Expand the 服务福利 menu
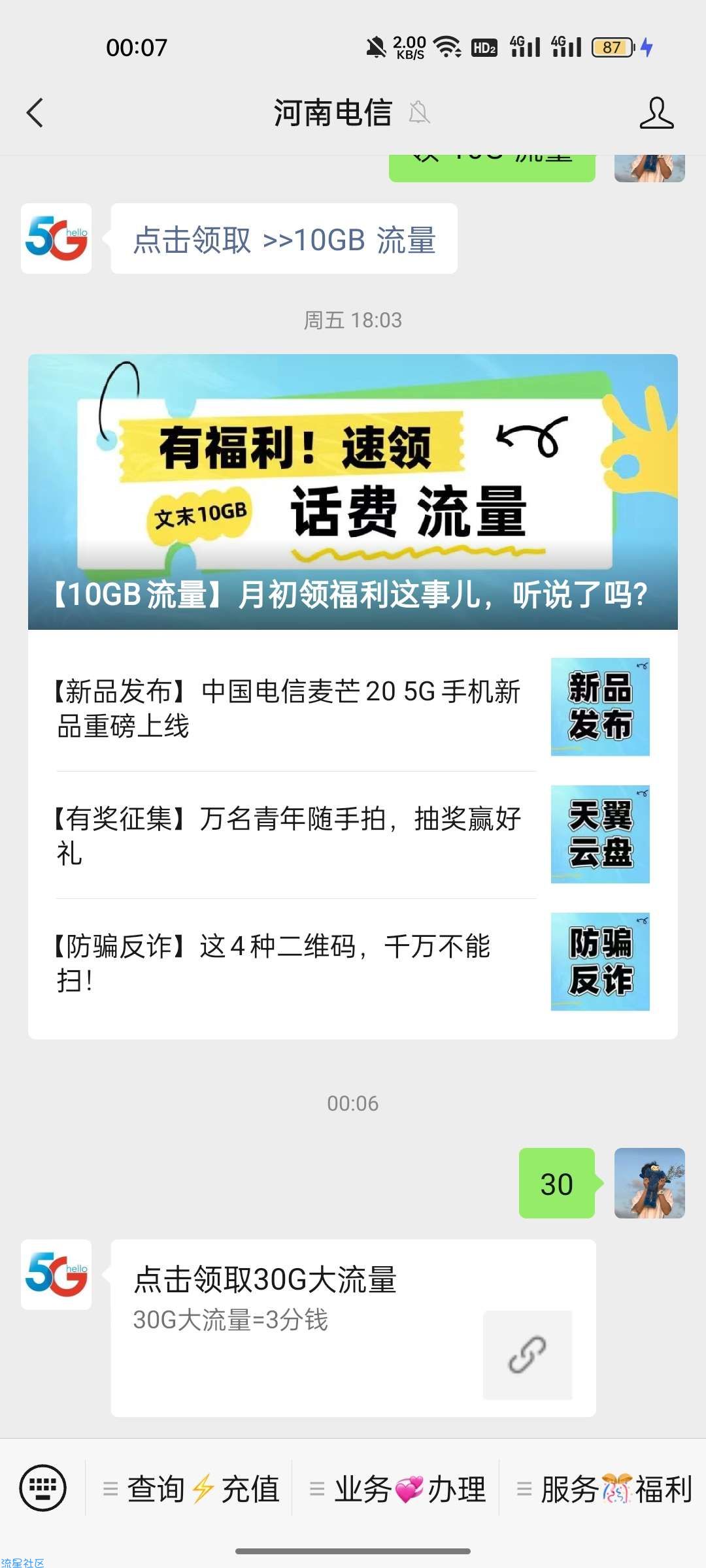The image size is (706, 1568). (604, 1489)
